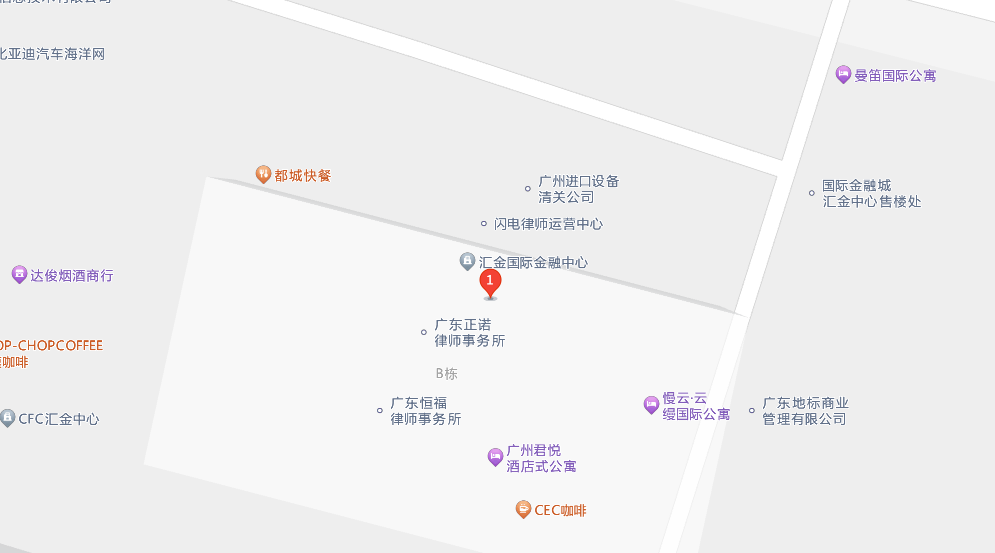
Task: Select the 广东正诺律师事务所 map point
Action: (x=424, y=332)
